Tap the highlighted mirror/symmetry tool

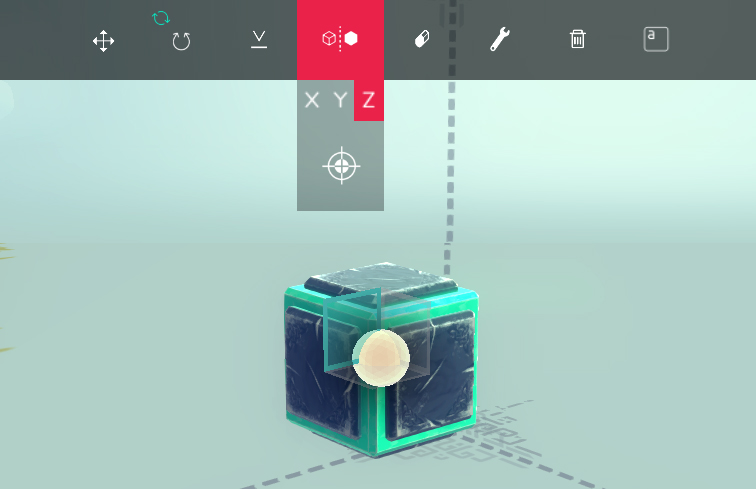[340, 40]
